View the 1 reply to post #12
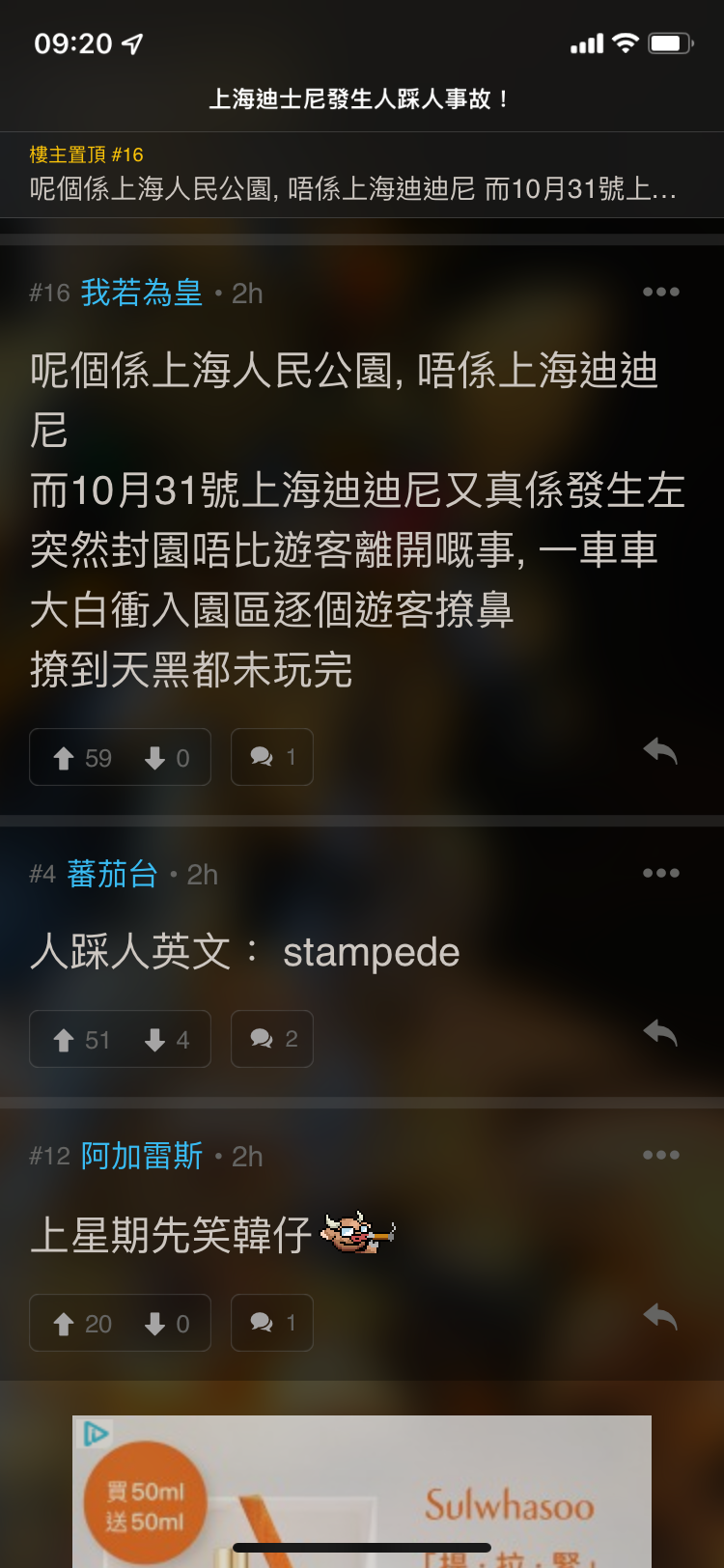 (x=272, y=1323)
